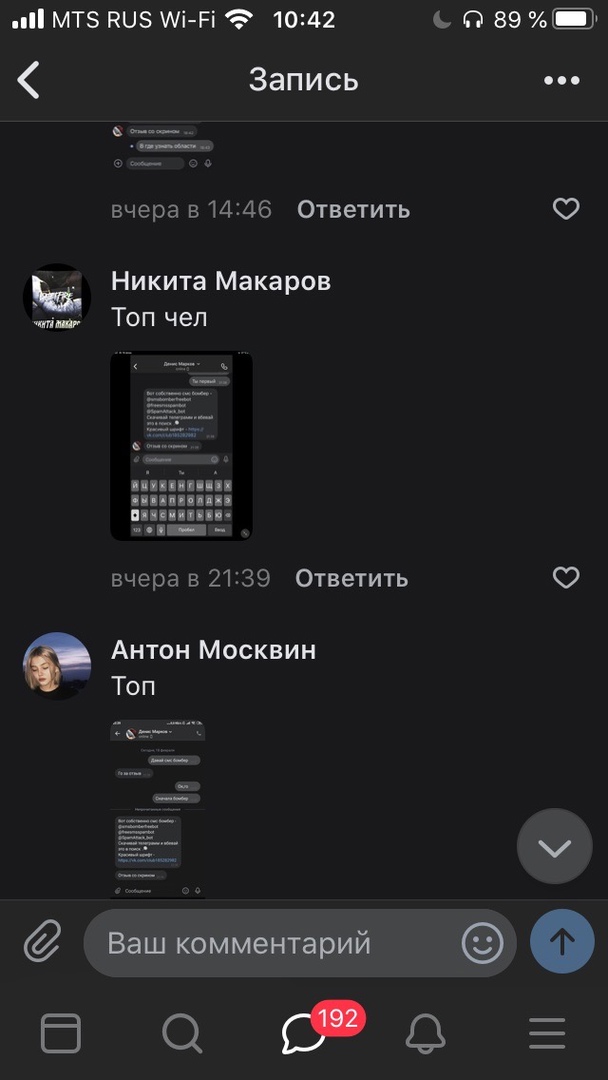Screen dimensions: 608x1080
Task: Open messages tab with 192 unread
Action: pos(304,1033)
